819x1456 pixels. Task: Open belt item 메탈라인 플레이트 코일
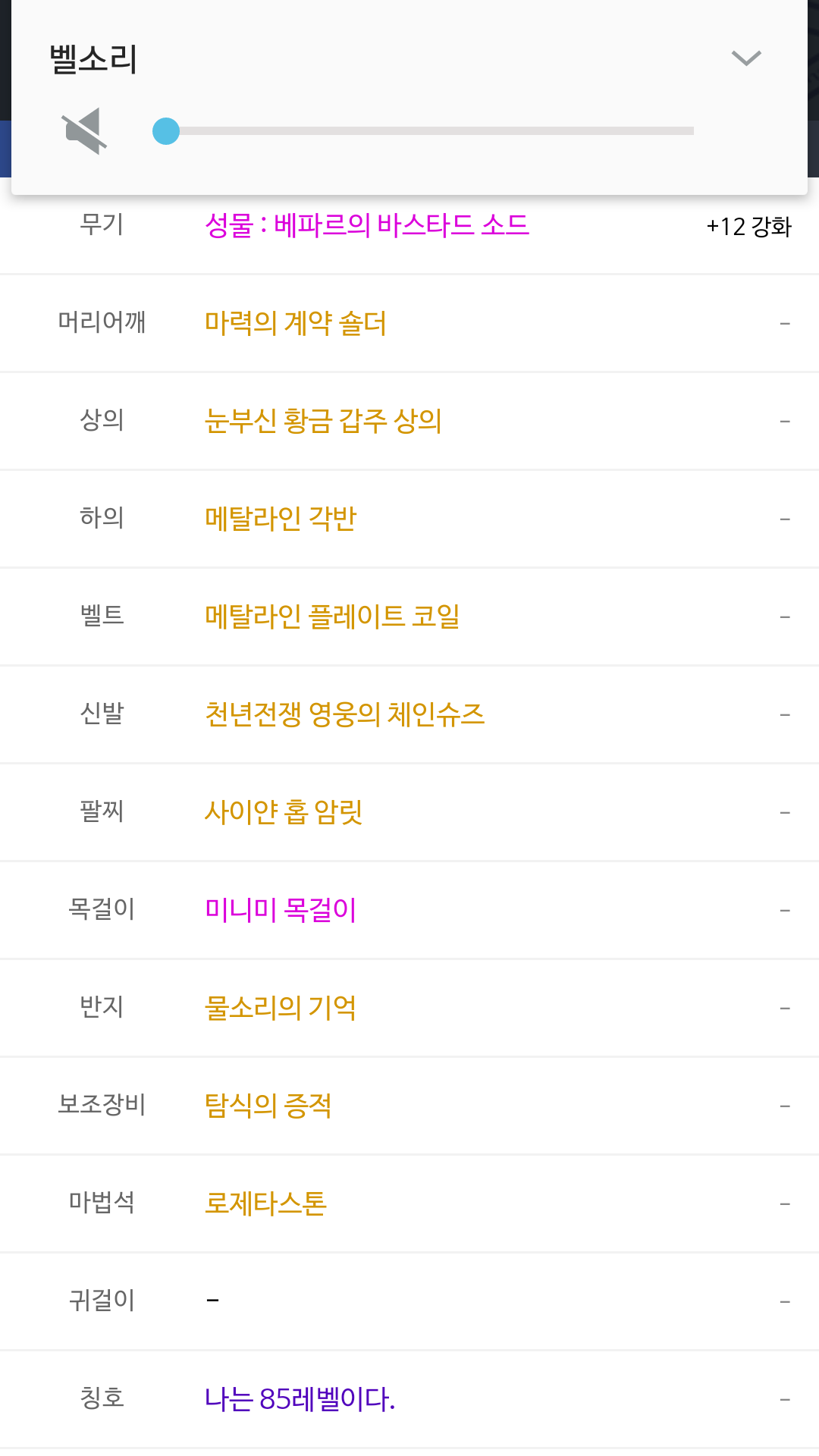point(332,617)
